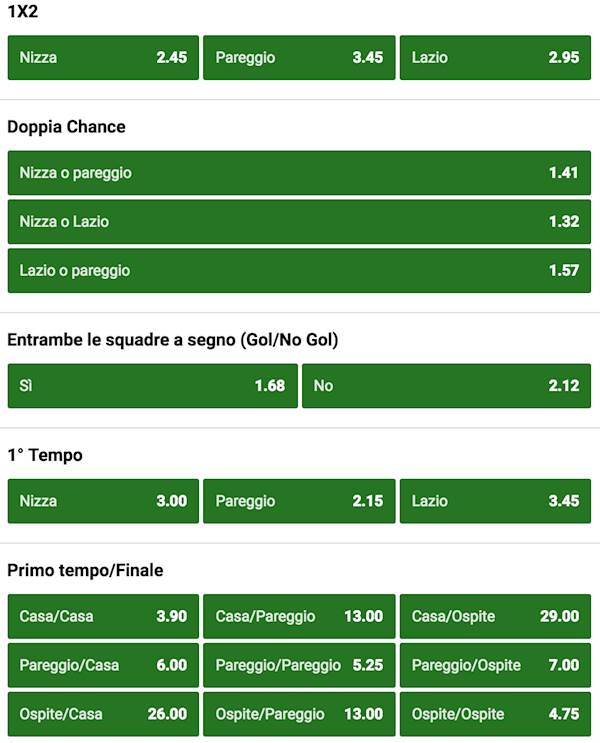Viewport: 600px width, 743px height.
Task: Select No for Gol/No Gol
Action: pyautogui.click(x=446, y=385)
